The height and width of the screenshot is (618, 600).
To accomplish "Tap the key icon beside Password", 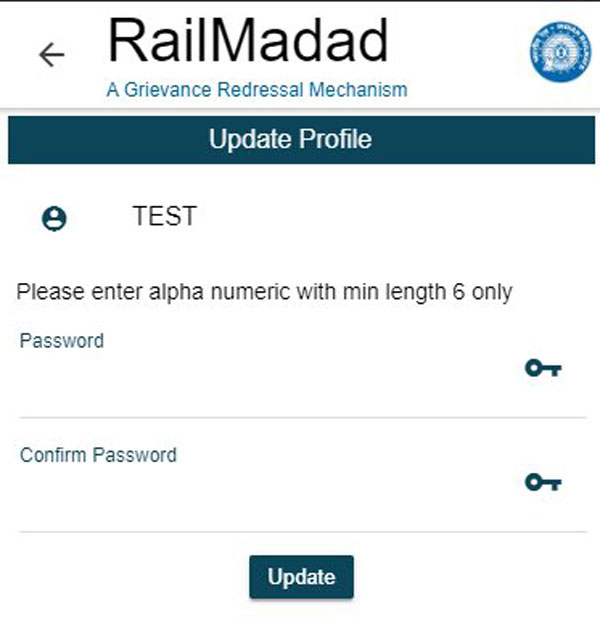I will (543, 369).
